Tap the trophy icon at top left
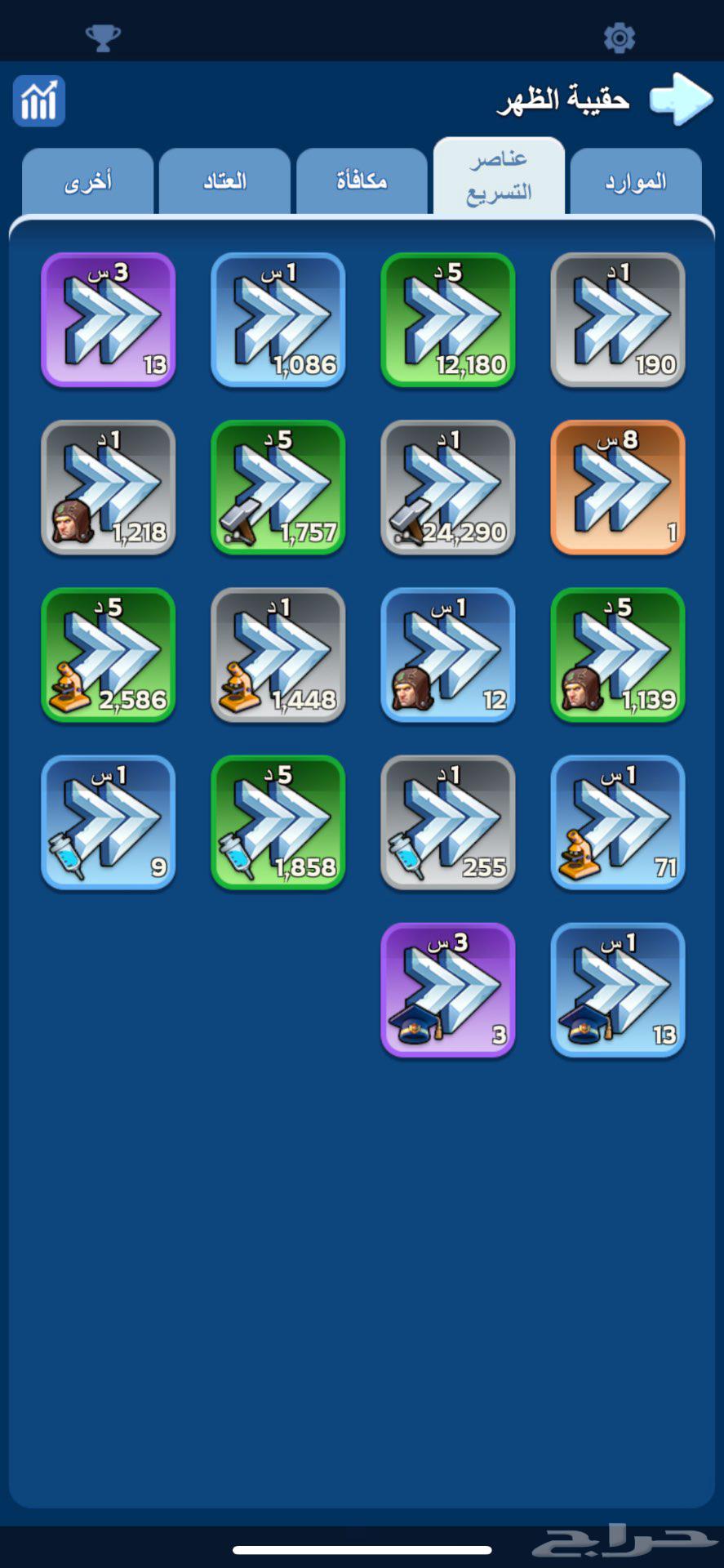 click(104, 35)
